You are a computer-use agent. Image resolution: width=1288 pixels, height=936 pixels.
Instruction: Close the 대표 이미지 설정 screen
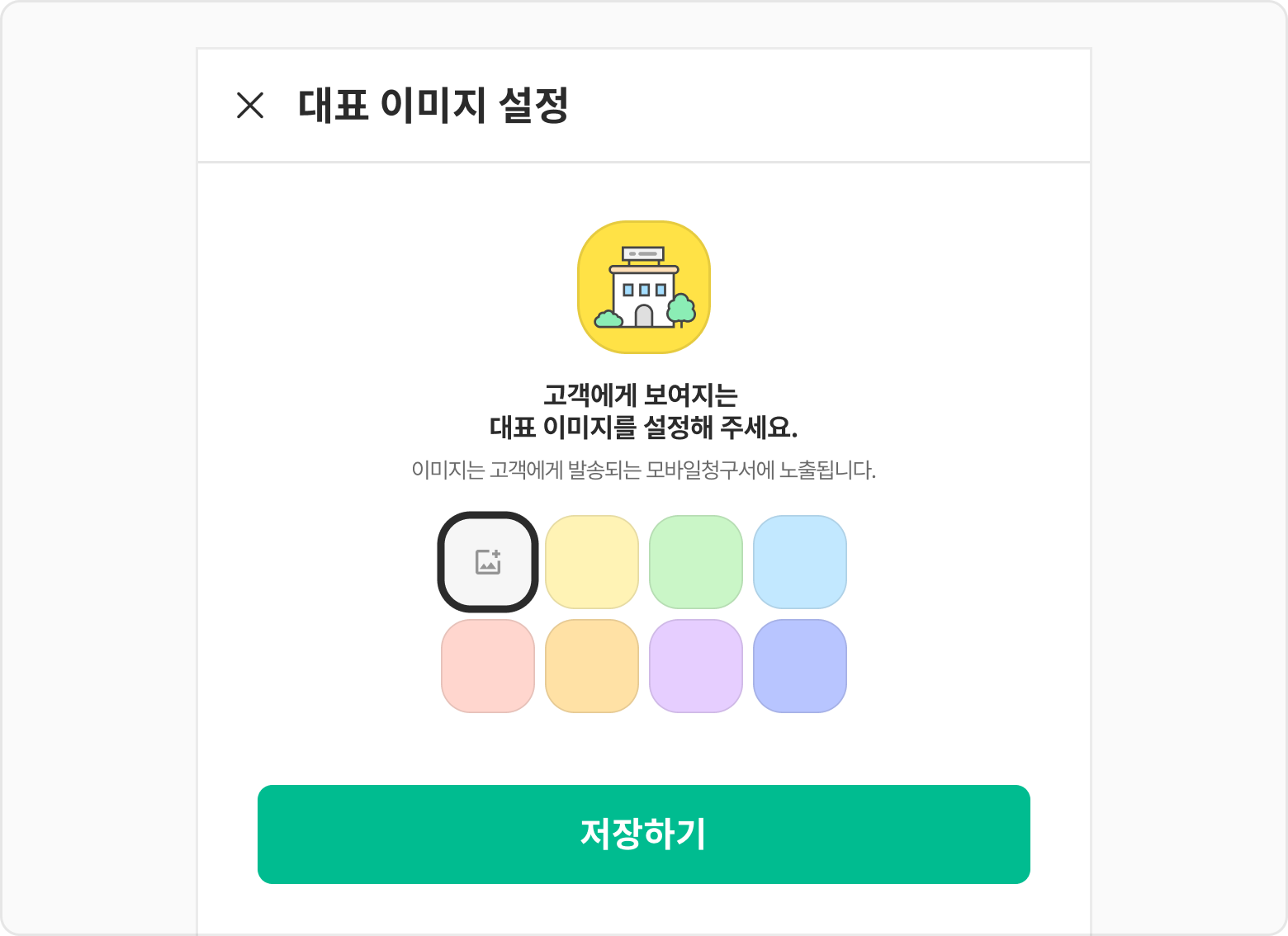point(250,106)
